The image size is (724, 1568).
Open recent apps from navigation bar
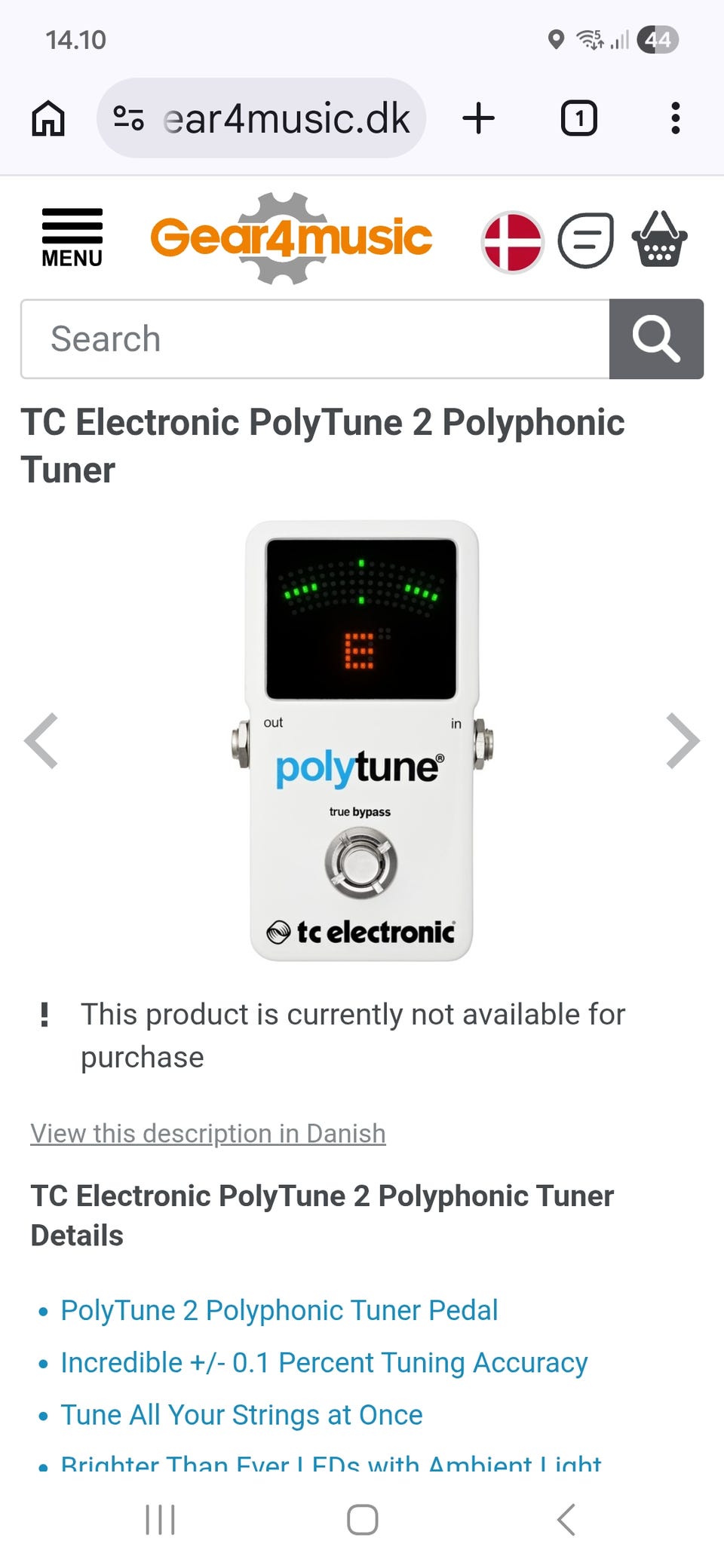coord(160,1519)
